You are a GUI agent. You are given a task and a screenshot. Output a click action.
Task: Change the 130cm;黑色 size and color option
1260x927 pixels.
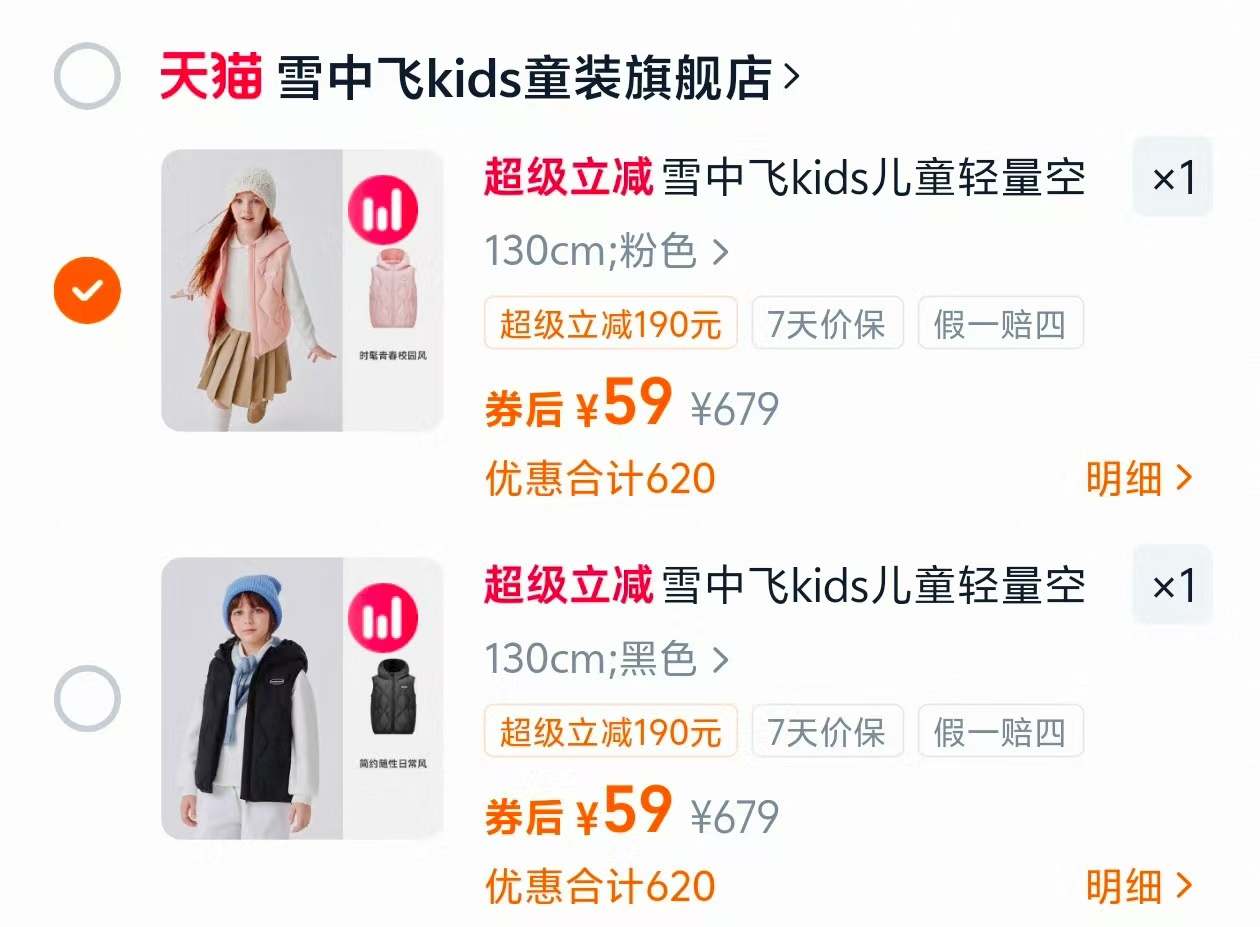point(606,659)
